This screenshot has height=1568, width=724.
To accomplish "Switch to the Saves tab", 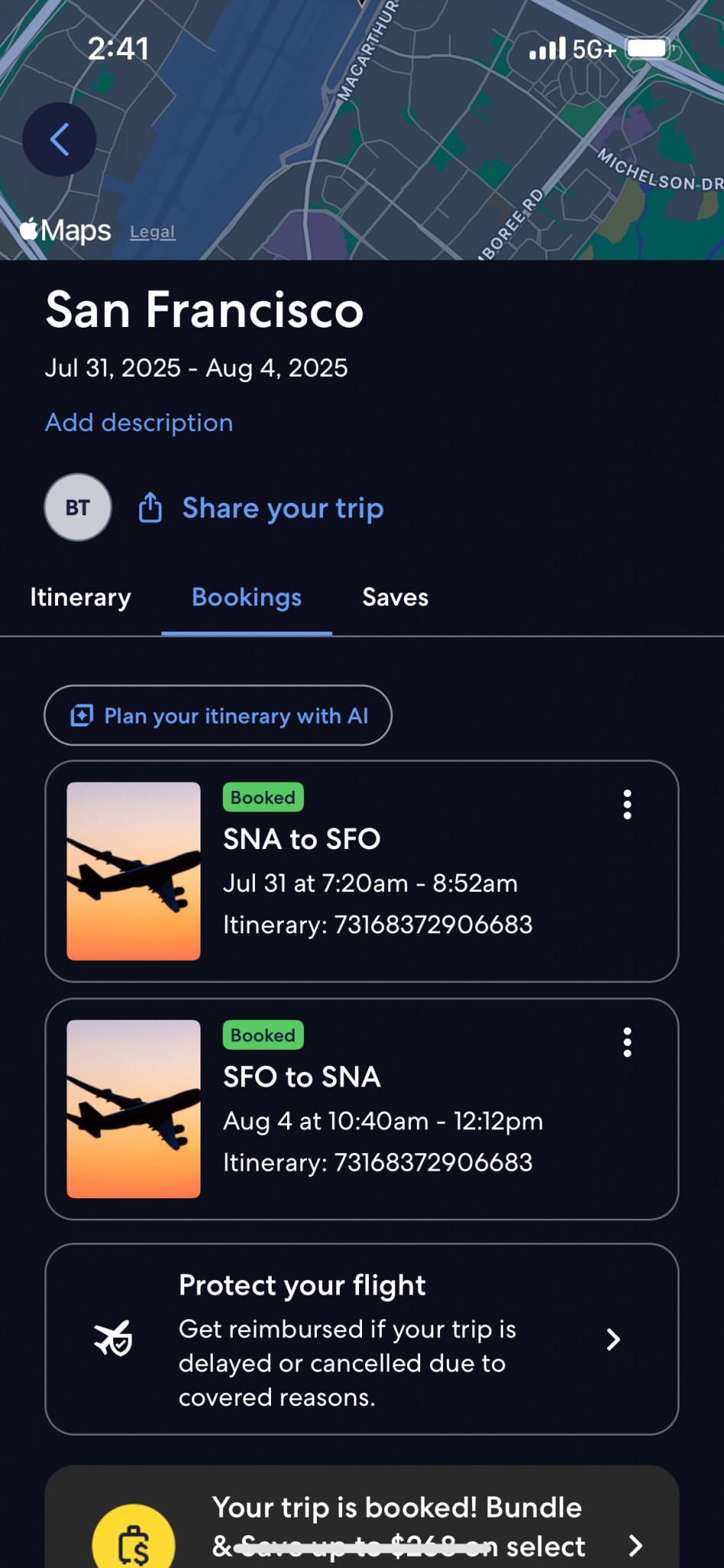I will 395,597.
